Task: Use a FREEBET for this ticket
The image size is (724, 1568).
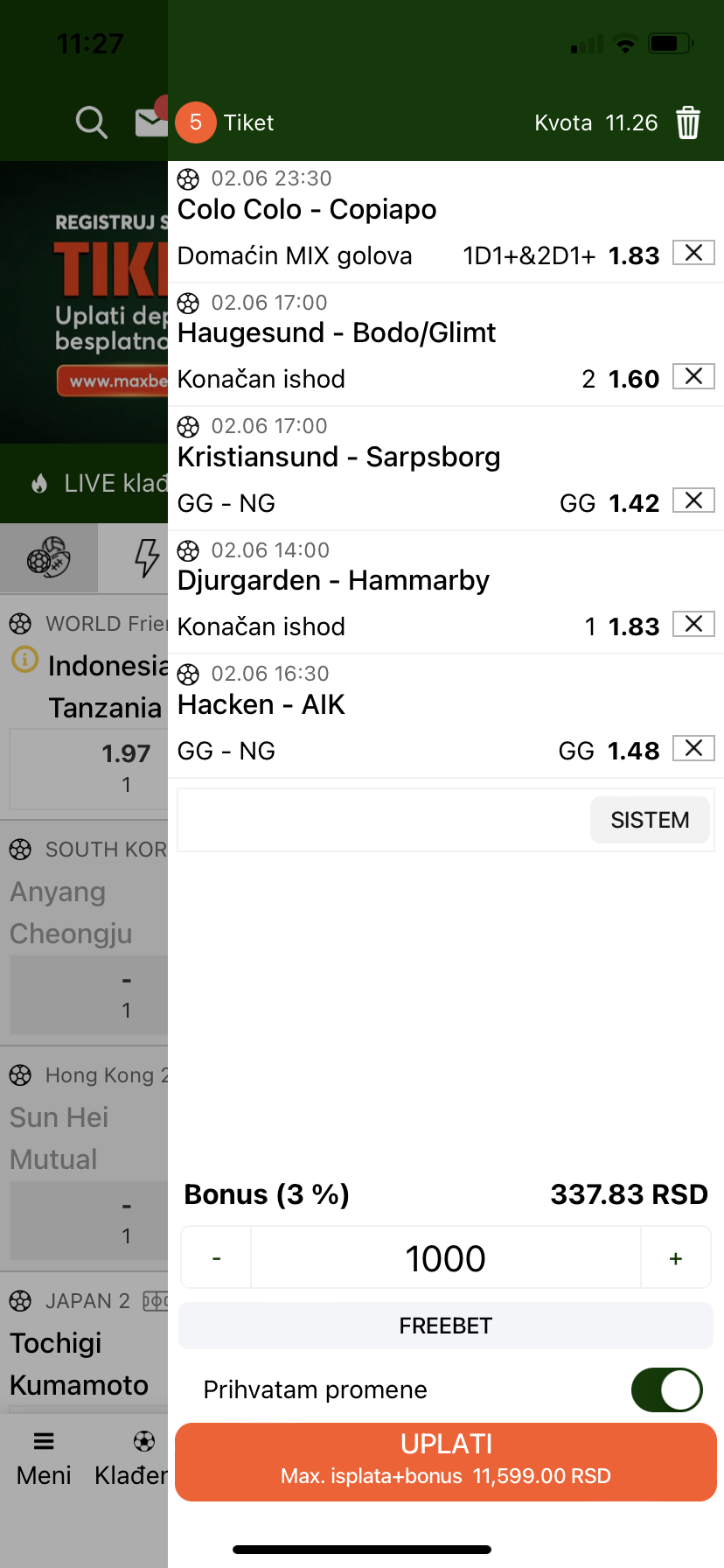Action: click(x=446, y=1326)
